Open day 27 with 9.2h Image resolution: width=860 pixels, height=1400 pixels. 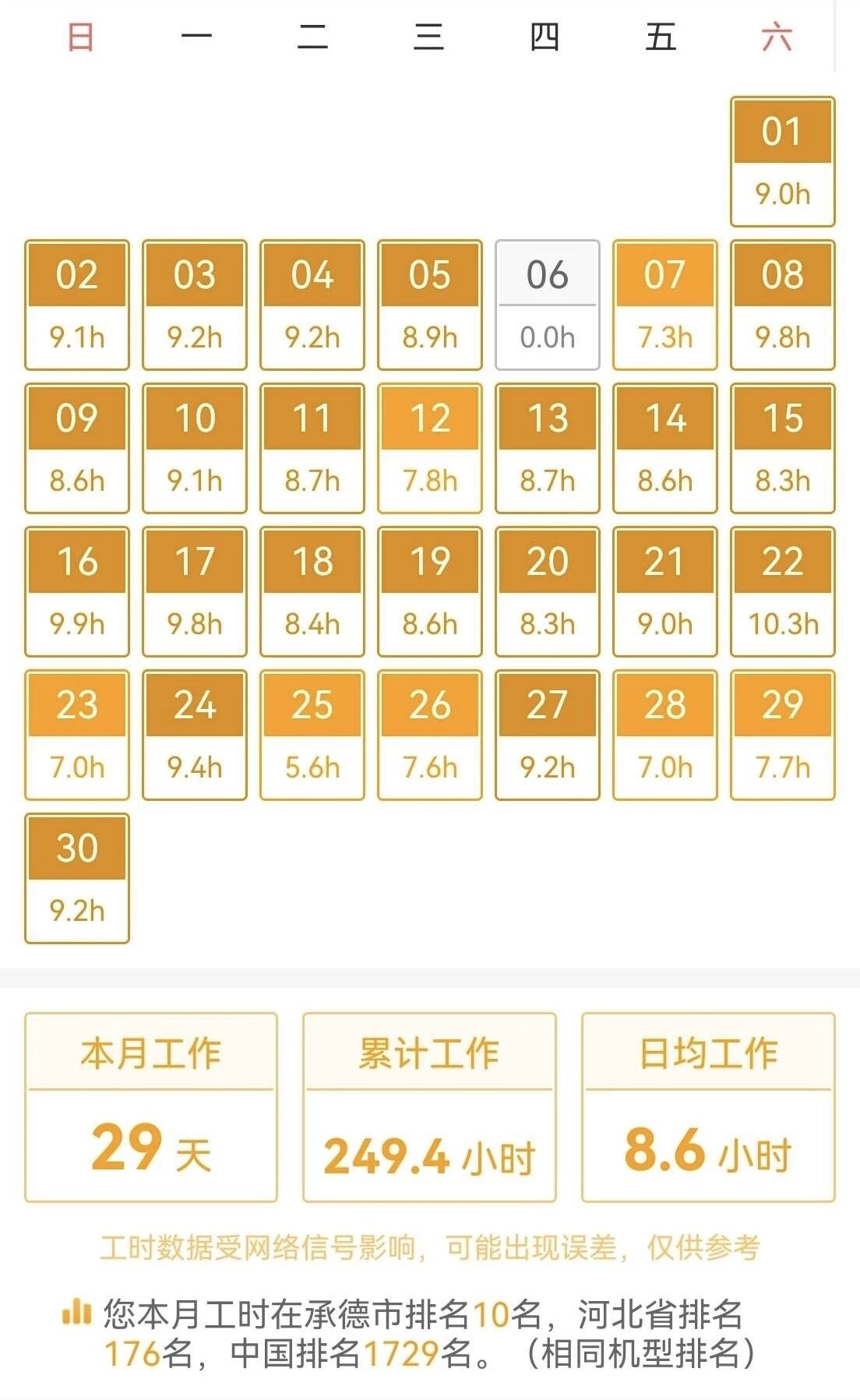(x=547, y=735)
